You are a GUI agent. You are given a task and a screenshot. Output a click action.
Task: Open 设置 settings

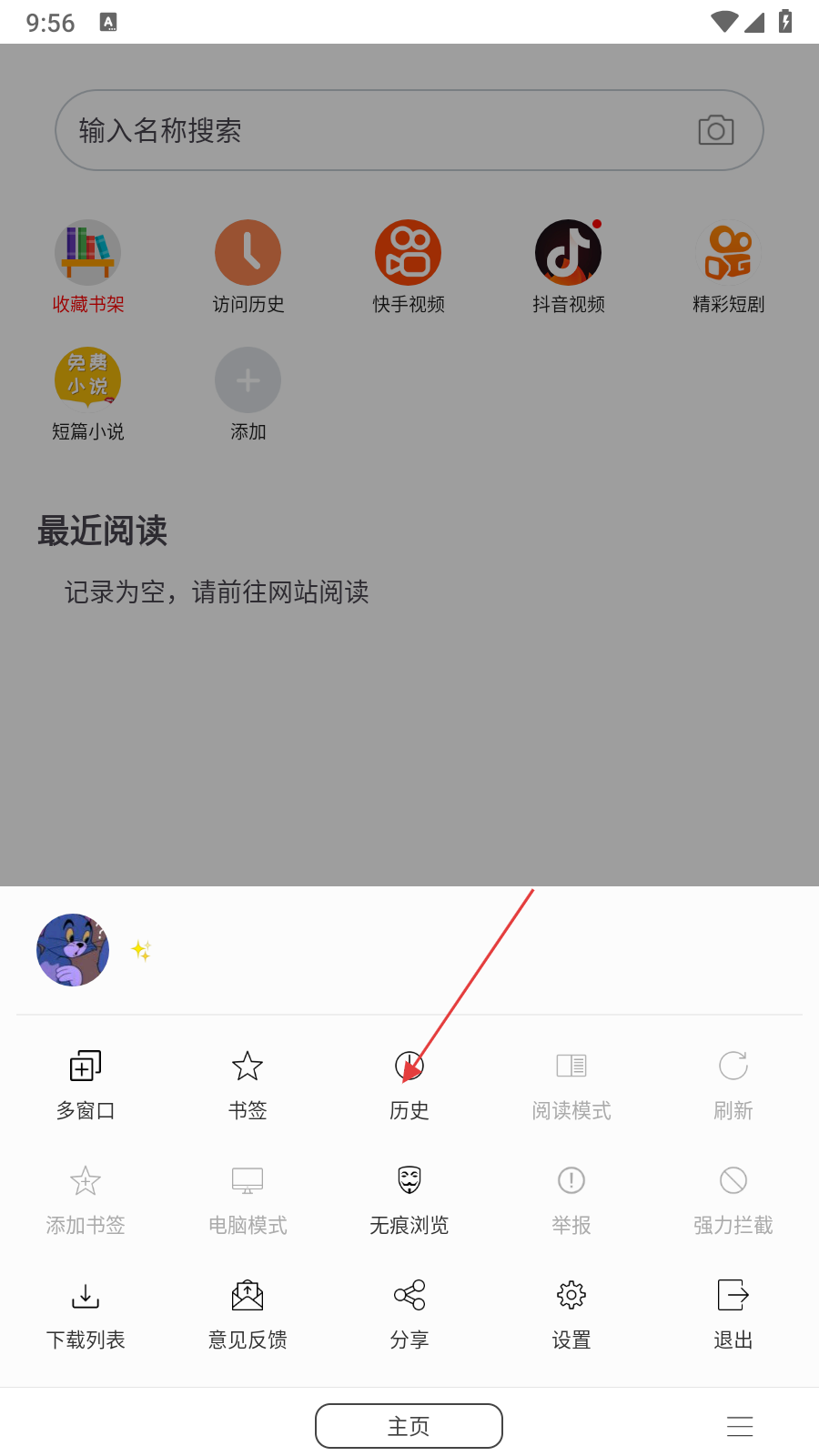571,1312
